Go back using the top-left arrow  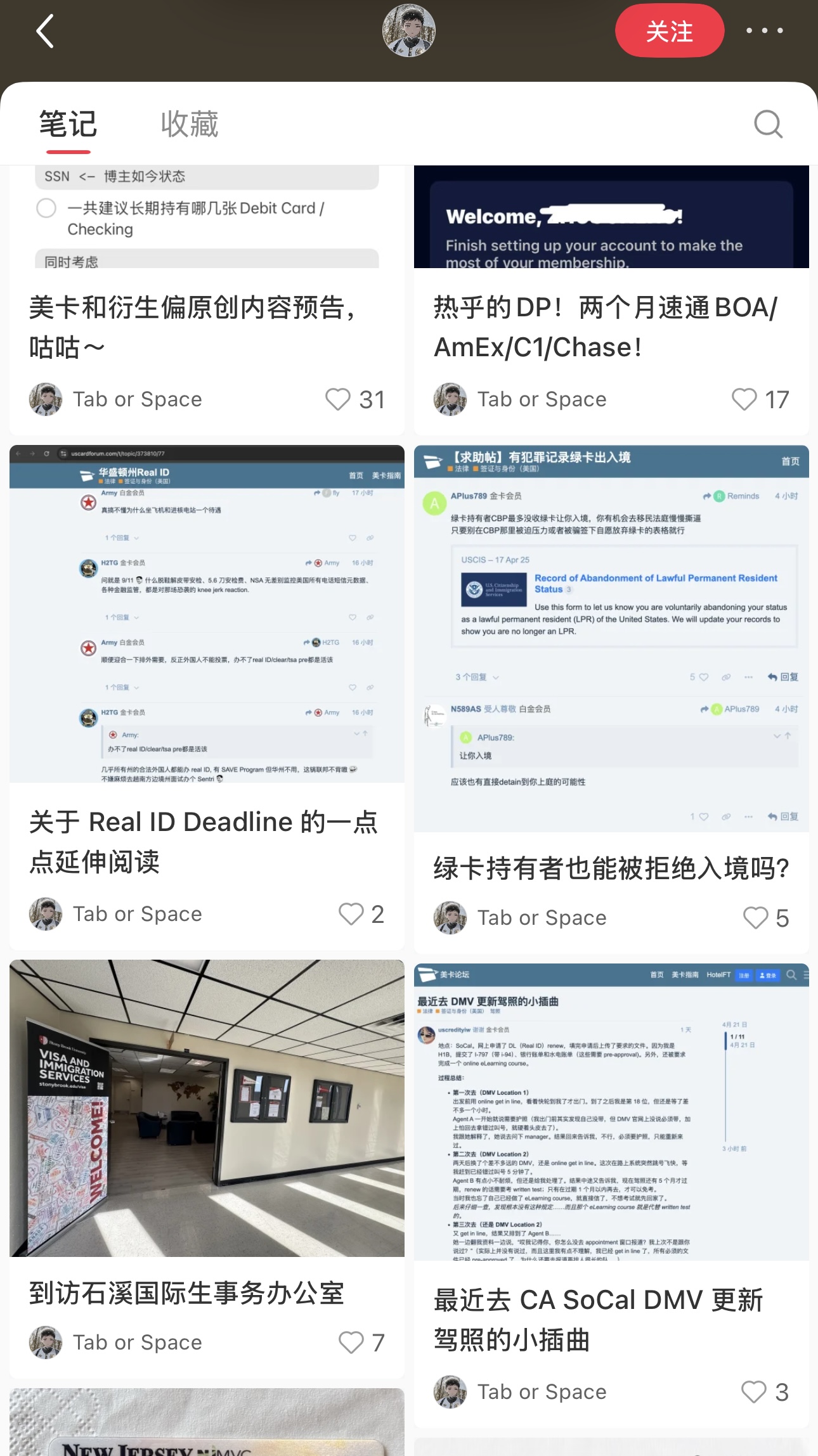tap(45, 31)
